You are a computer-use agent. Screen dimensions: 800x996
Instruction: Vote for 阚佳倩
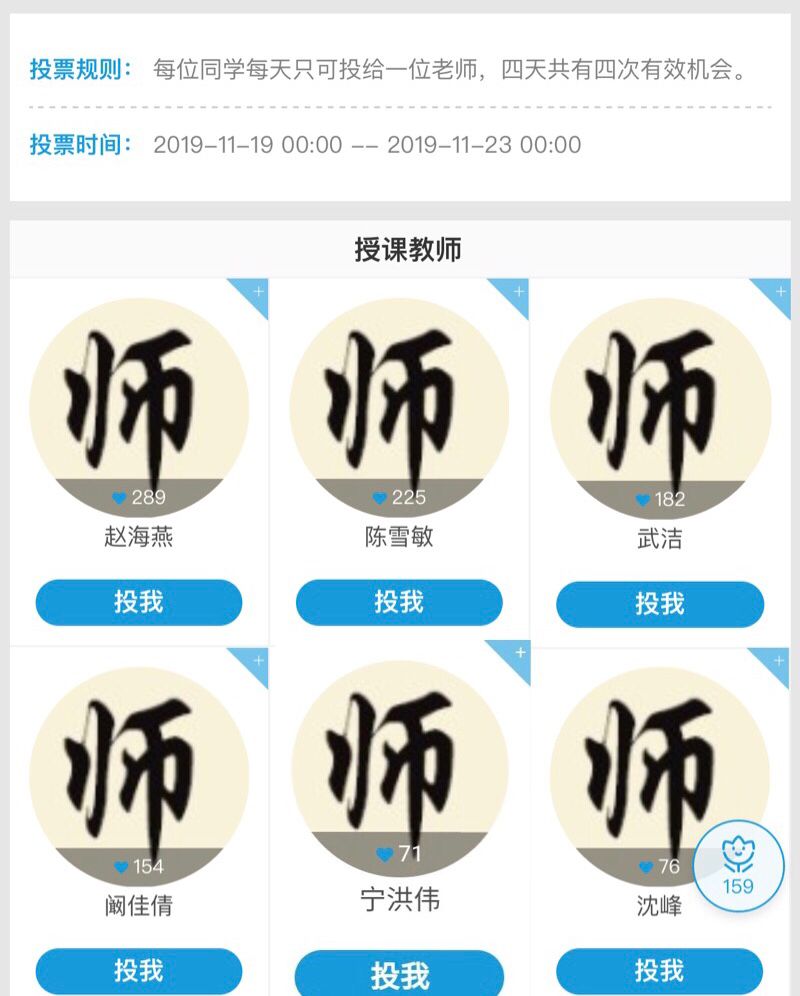coord(139,970)
